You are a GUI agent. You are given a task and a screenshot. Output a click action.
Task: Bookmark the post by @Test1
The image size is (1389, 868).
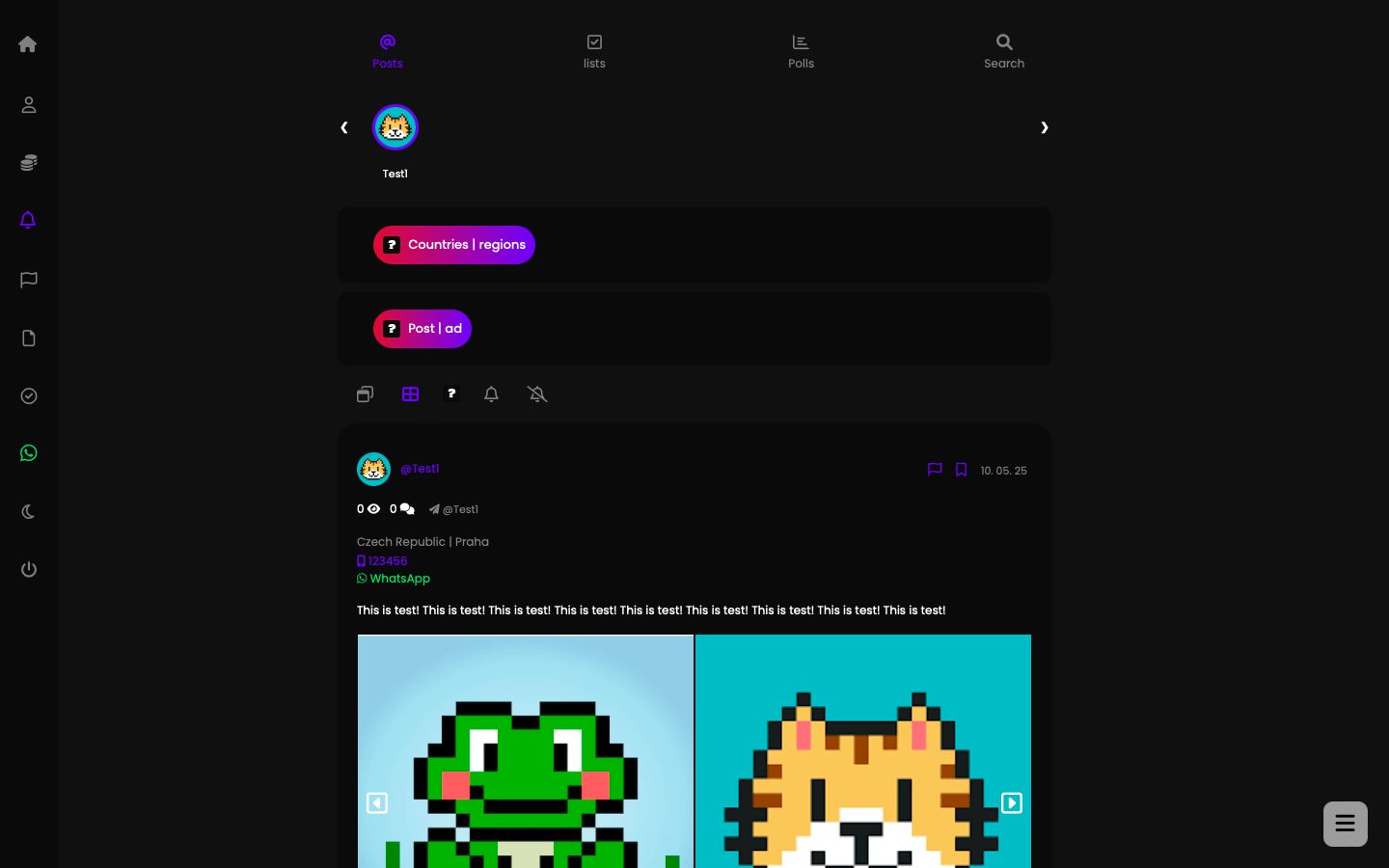[961, 470]
